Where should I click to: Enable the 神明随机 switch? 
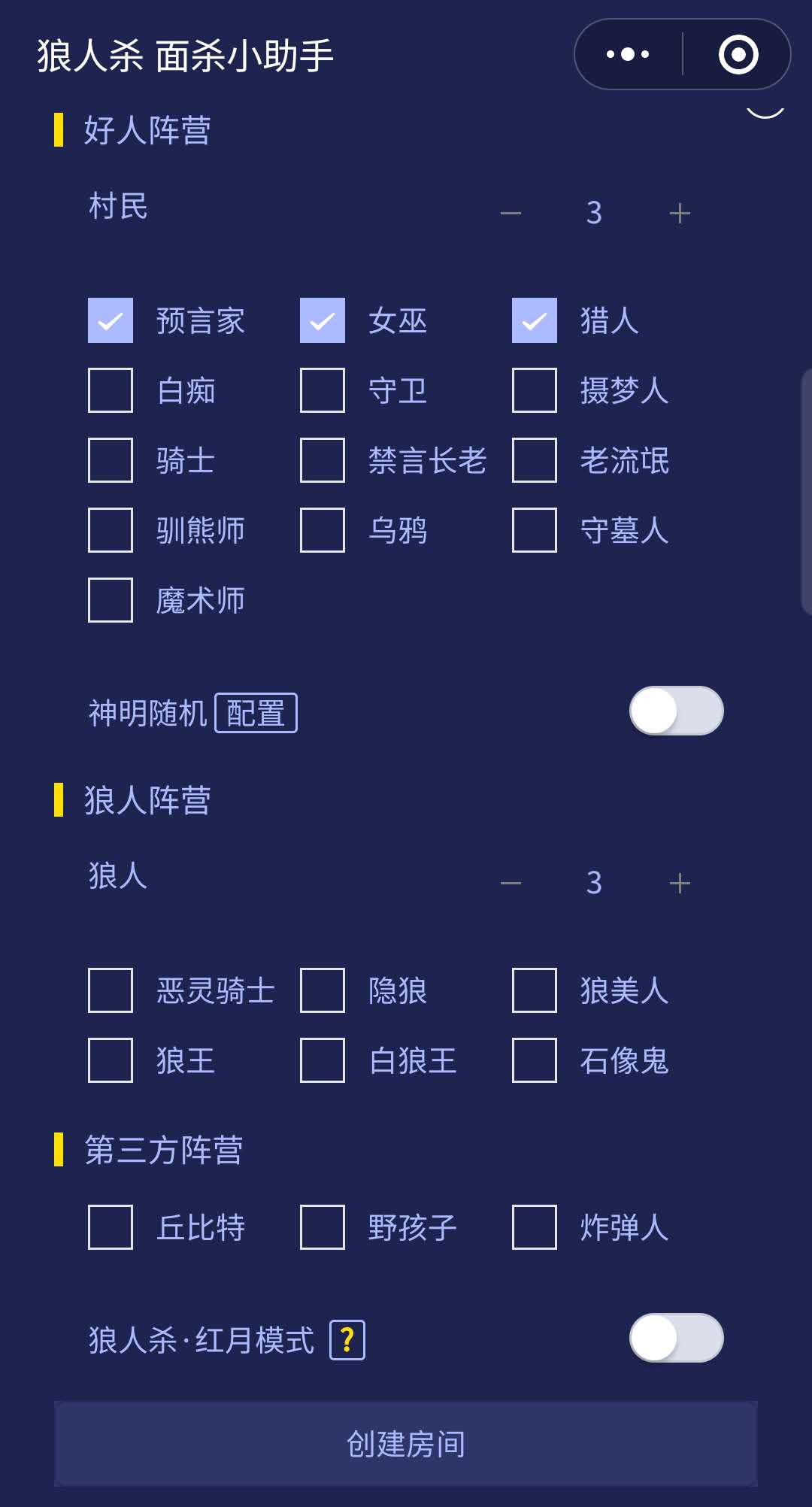point(677,711)
